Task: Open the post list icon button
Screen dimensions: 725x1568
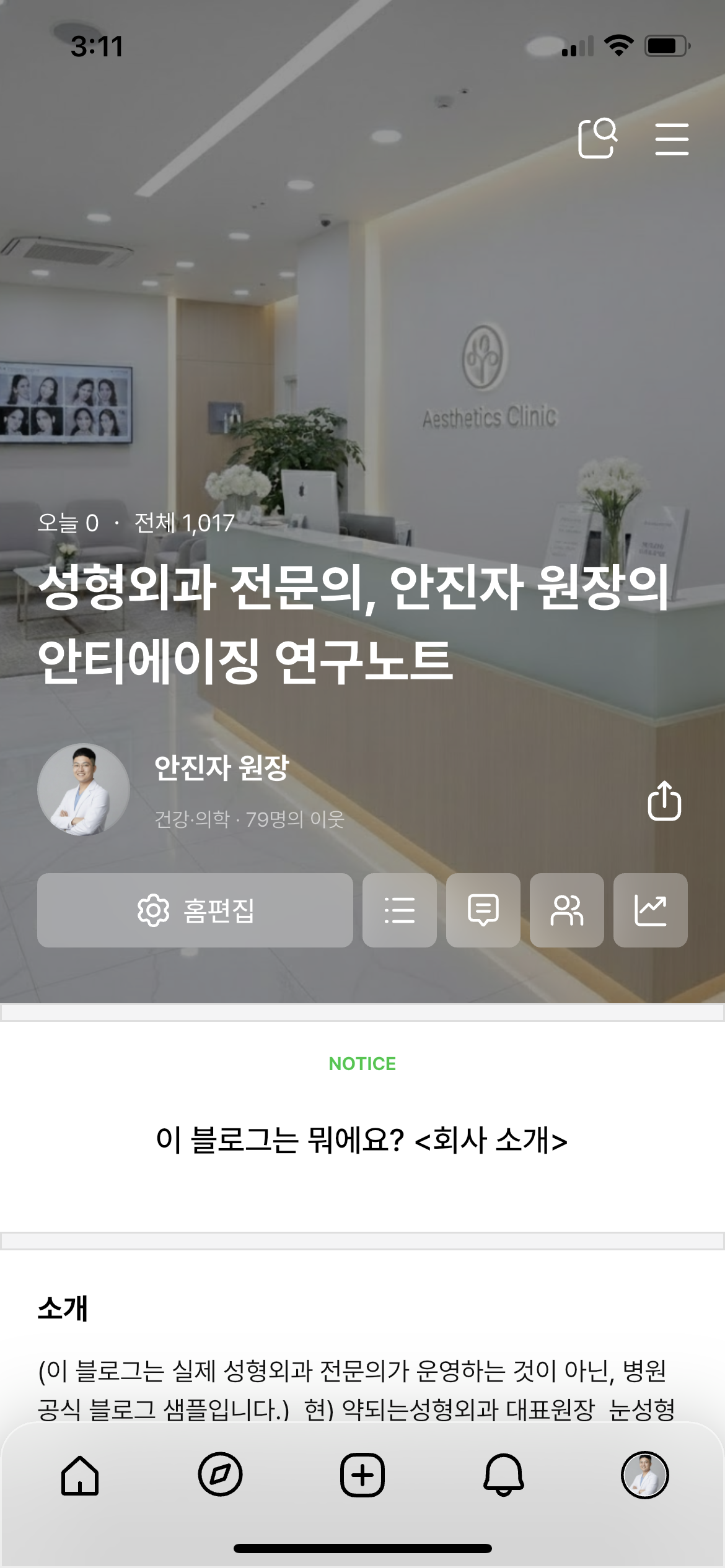Action: [x=400, y=910]
